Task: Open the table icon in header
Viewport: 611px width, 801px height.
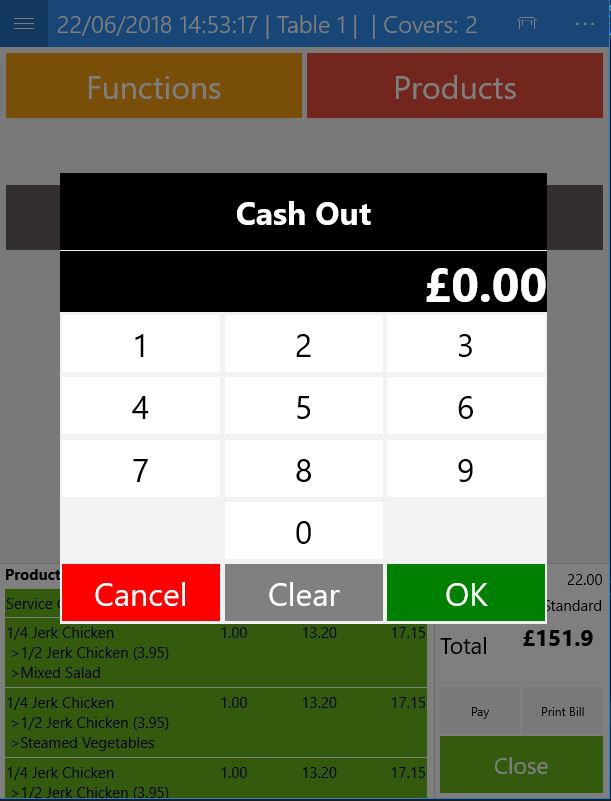Action: tap(527, 24)
